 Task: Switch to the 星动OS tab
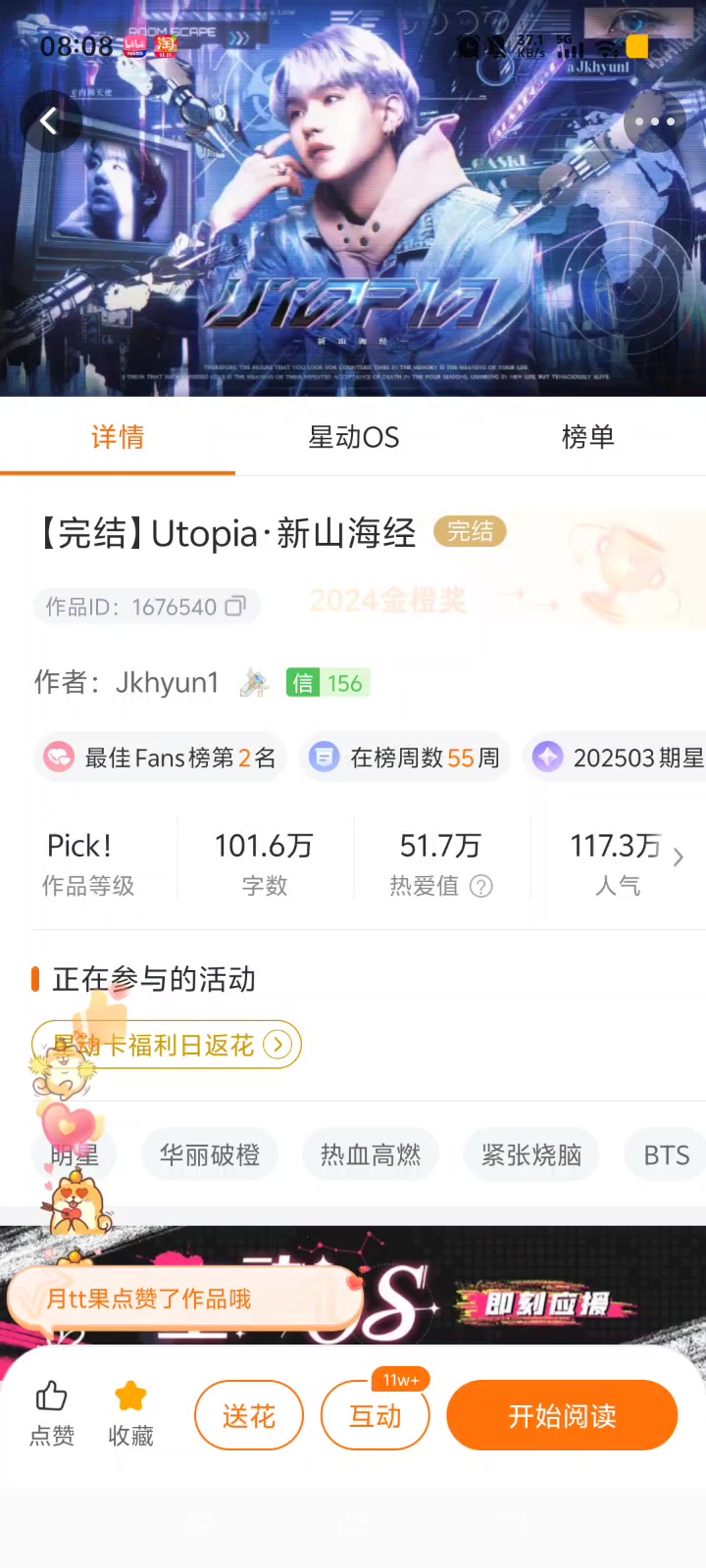(353, 437)
